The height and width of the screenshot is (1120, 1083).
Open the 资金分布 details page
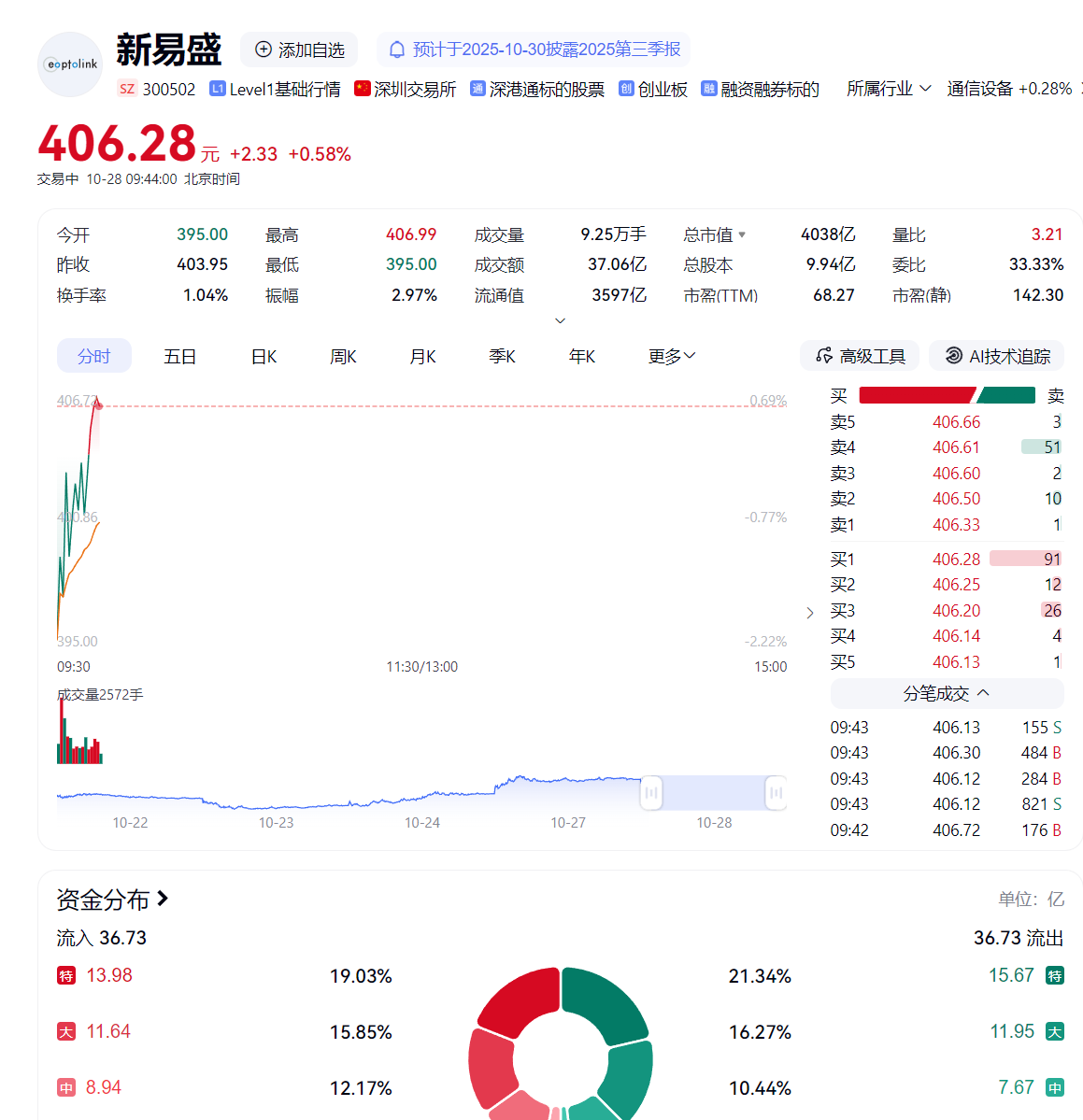112,899
